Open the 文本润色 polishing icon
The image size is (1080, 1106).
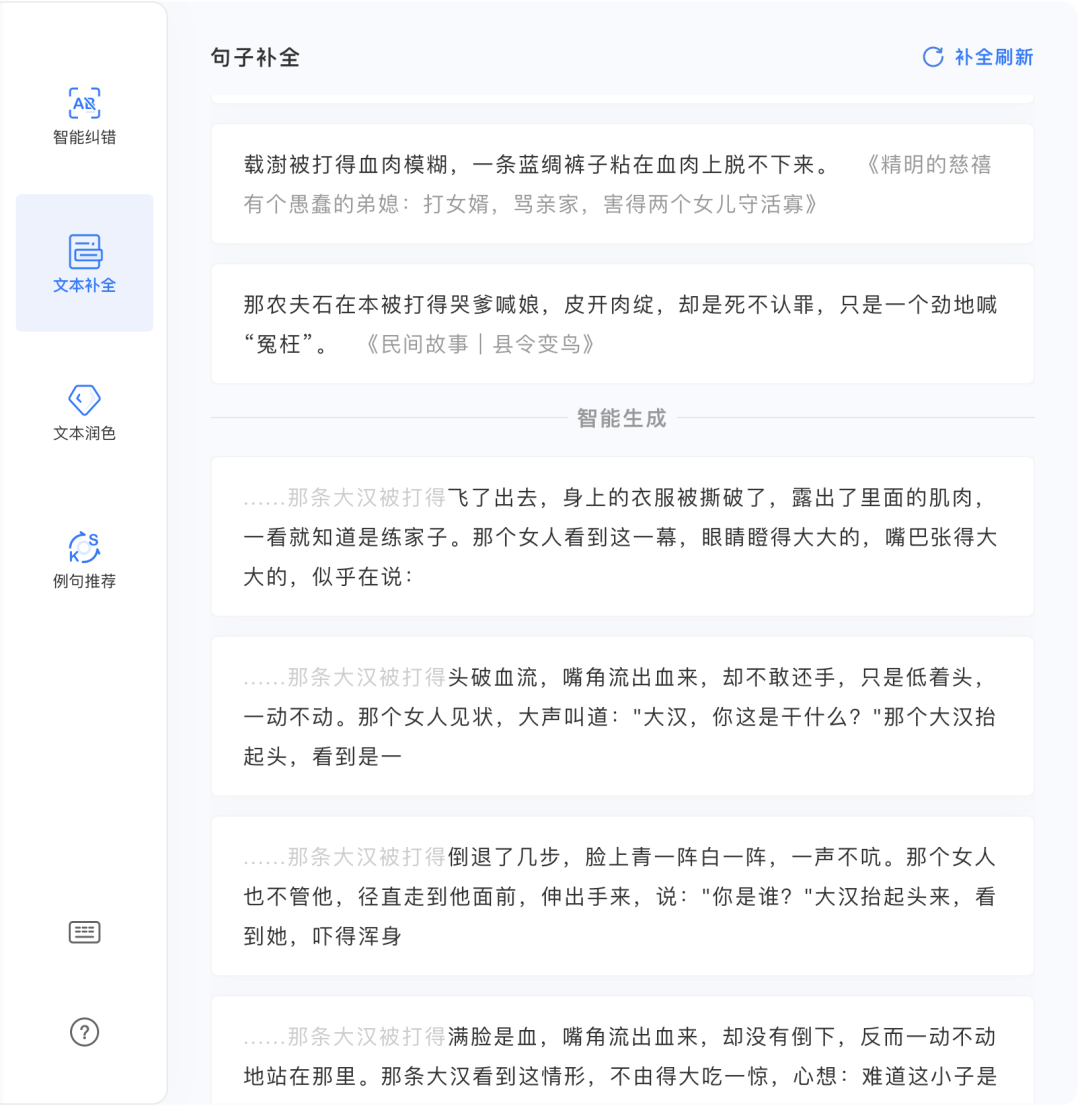(x=84, y=399)
